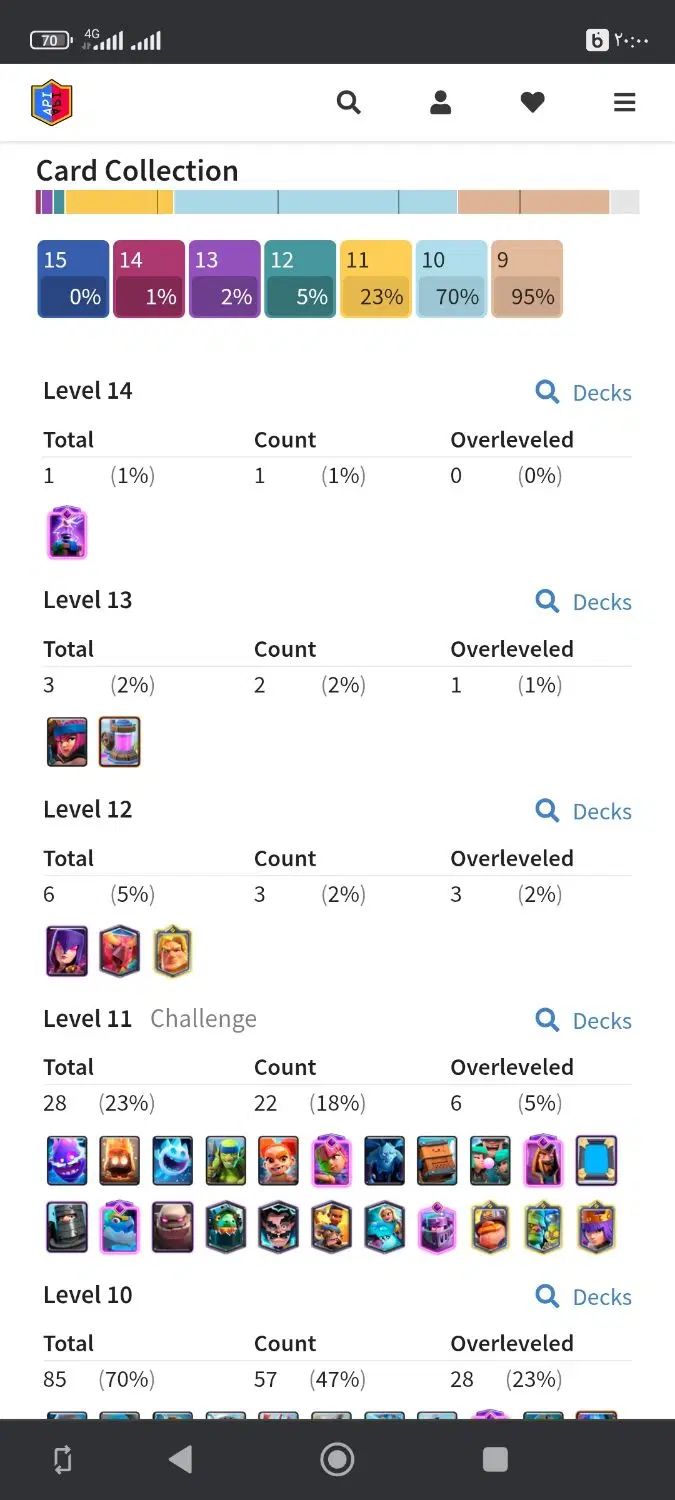Open Decks link for Level 11

point(585,1020)
